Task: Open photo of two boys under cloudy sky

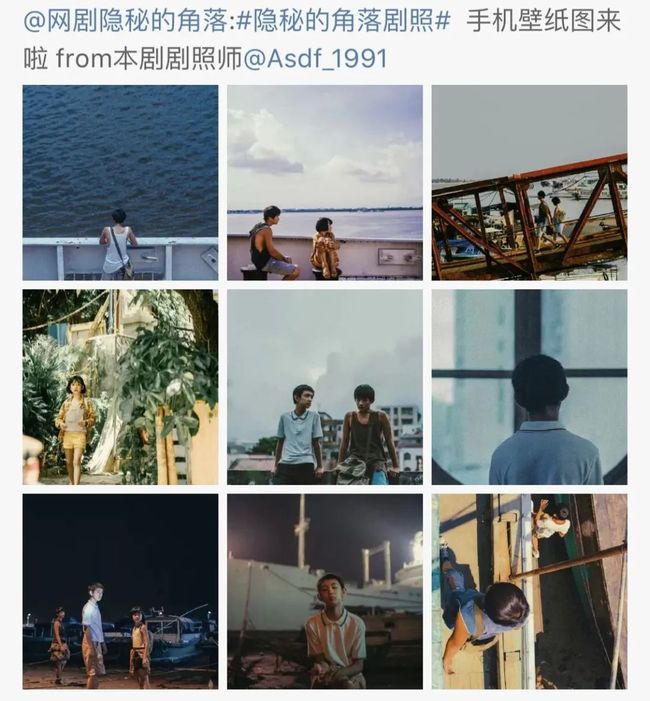Action: (x=324, y=387)
